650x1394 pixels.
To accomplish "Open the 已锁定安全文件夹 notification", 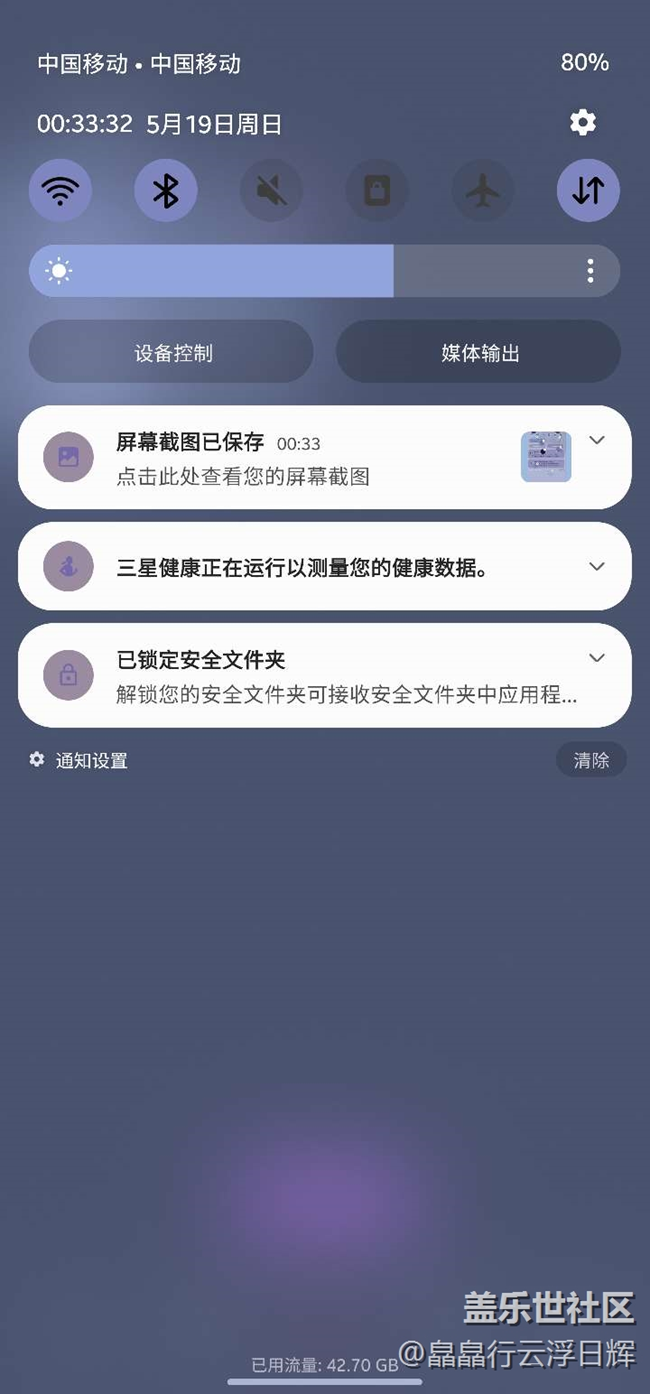I will click(x=300, y=676).
